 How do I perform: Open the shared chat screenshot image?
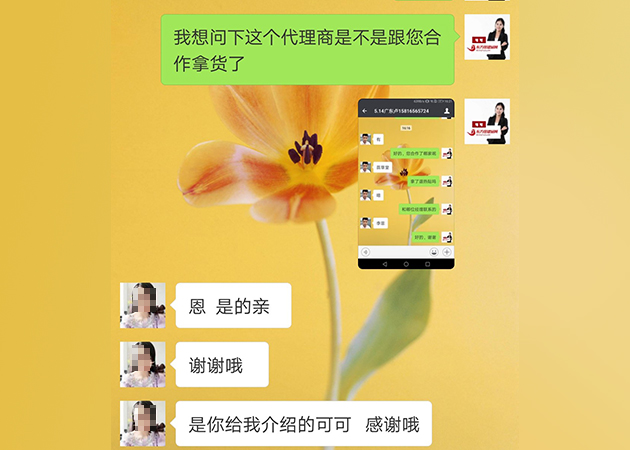coord(406,183)
